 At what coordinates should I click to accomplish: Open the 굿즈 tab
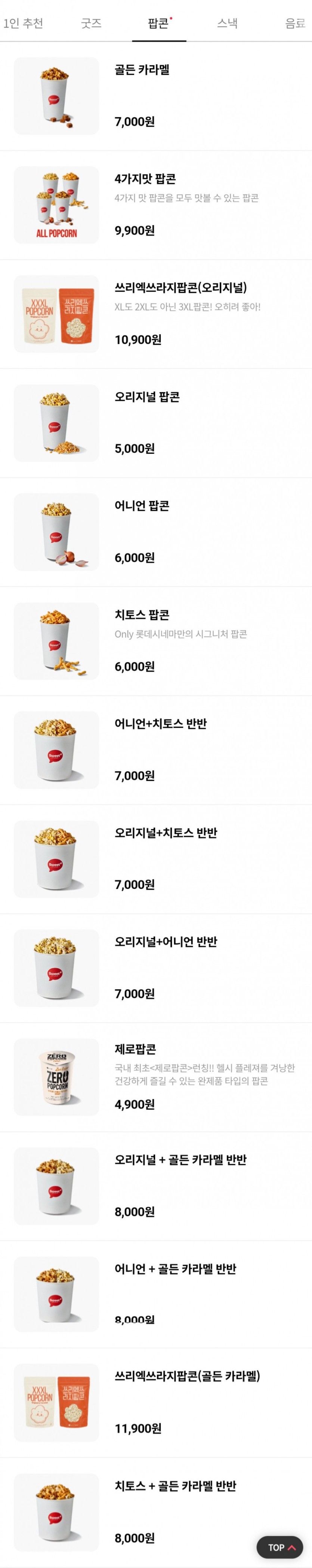91,23
